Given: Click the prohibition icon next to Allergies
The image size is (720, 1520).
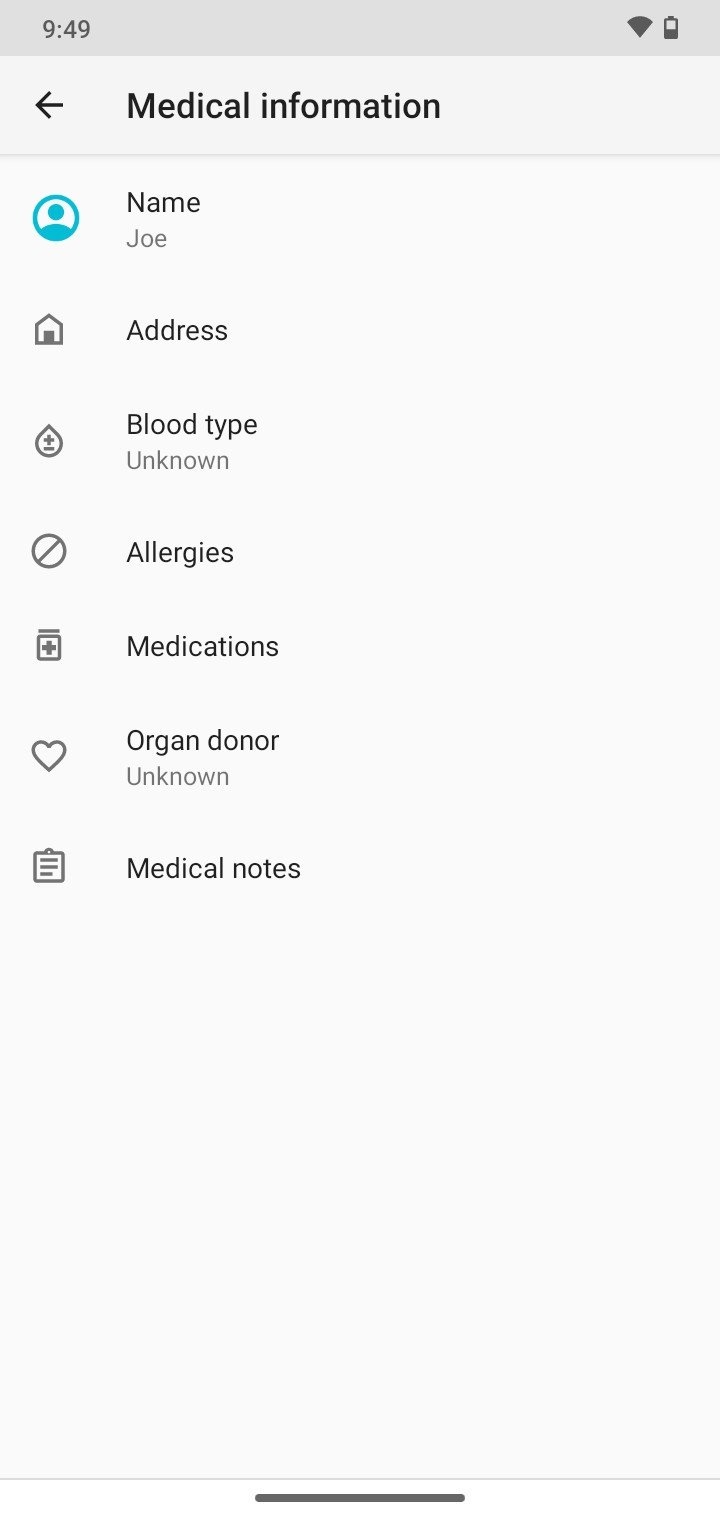Looking at the screenshot, I should tap(49, 551).
